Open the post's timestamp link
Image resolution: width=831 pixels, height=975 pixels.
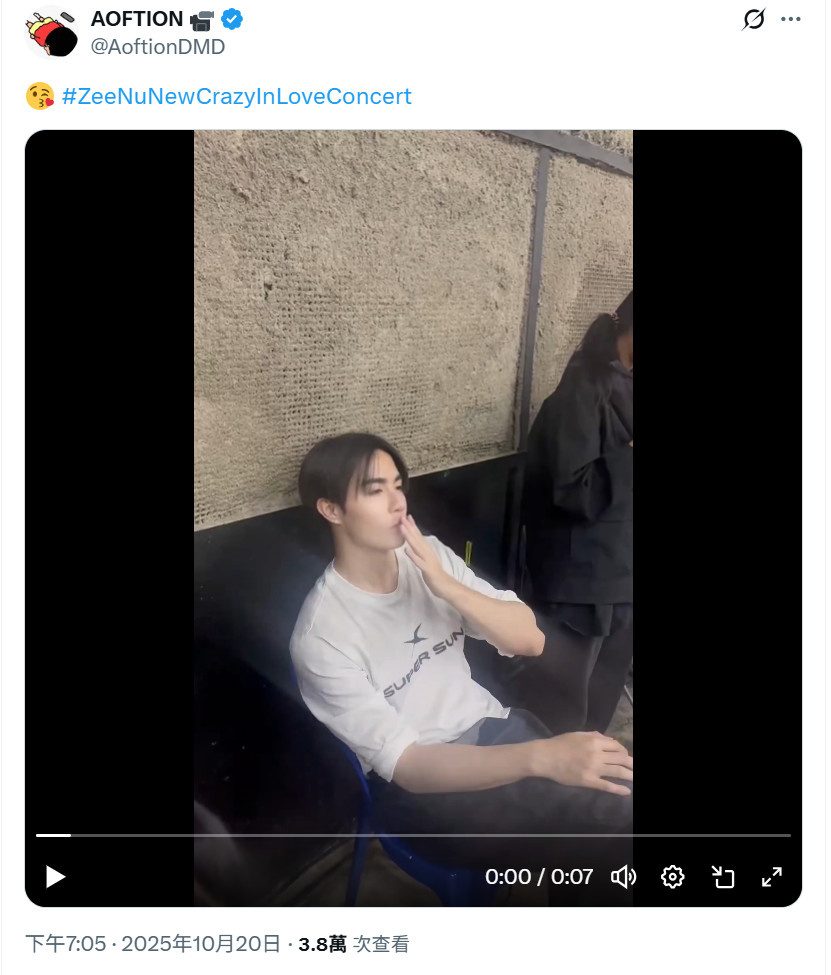tap(153, 943)
